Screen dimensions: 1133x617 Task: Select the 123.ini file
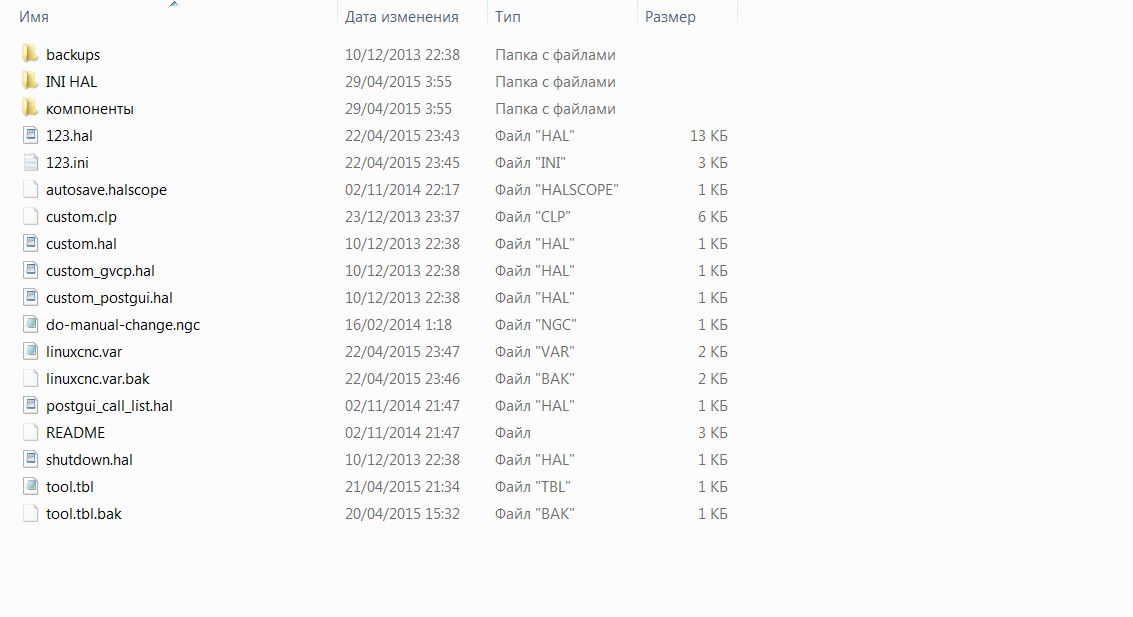click(67, 163)
